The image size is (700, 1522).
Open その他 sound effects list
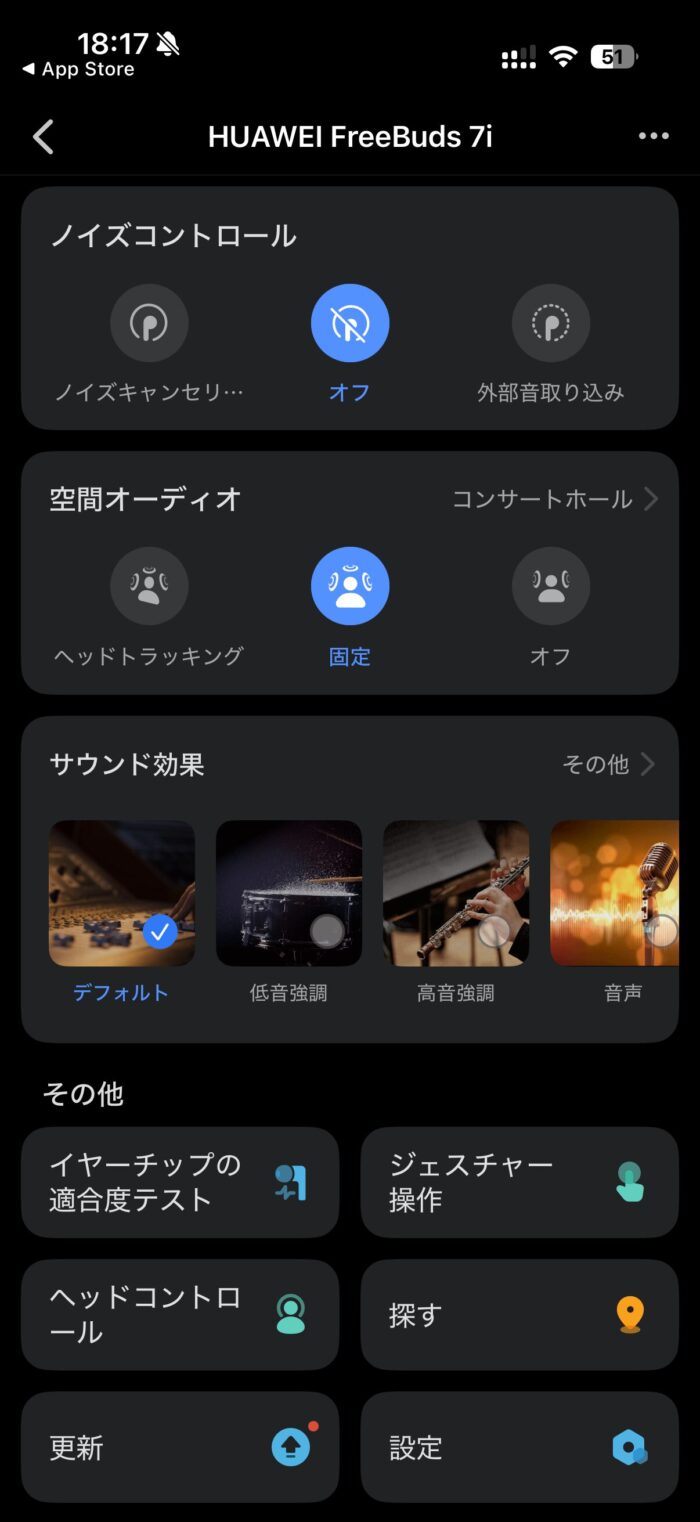(x=608, y=765)
